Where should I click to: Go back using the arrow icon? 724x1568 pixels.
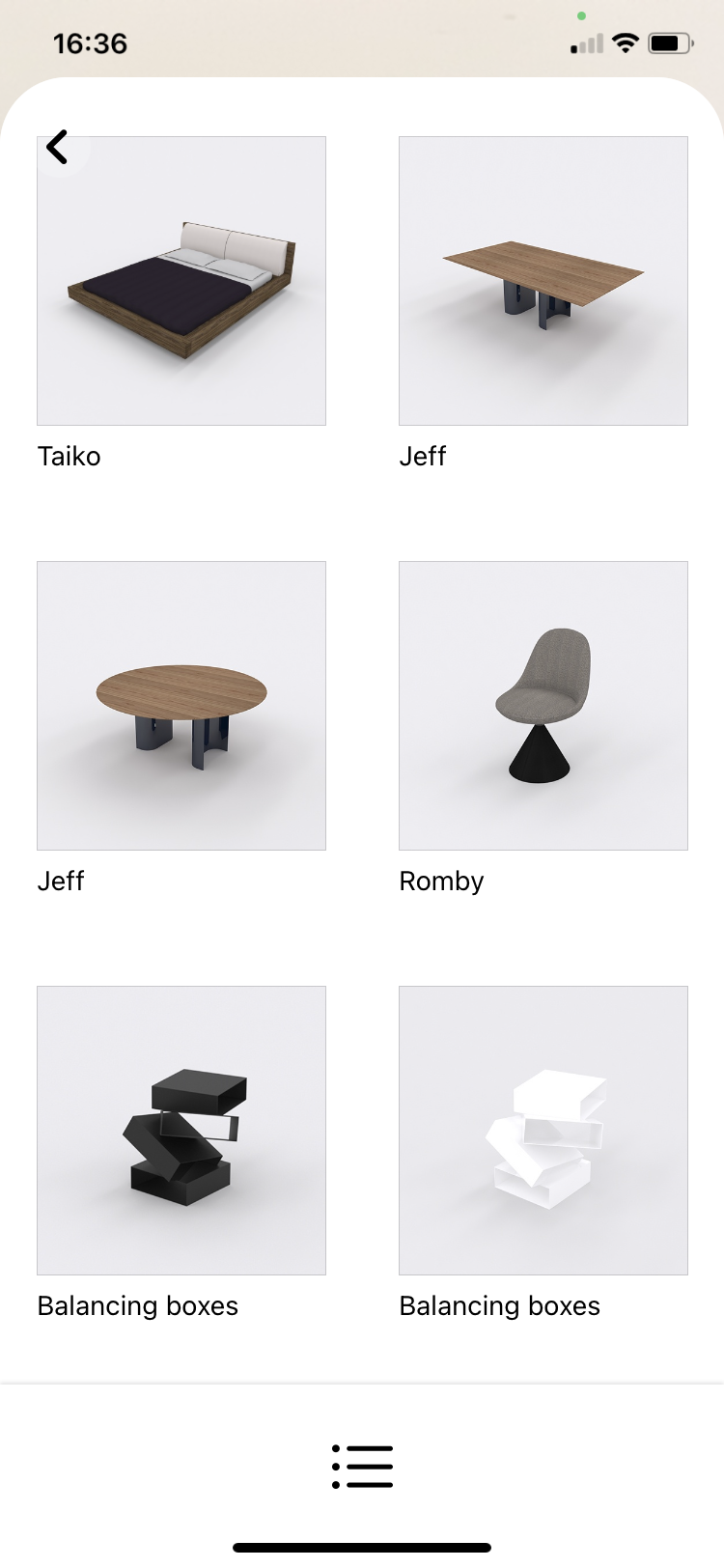point(58,148)
